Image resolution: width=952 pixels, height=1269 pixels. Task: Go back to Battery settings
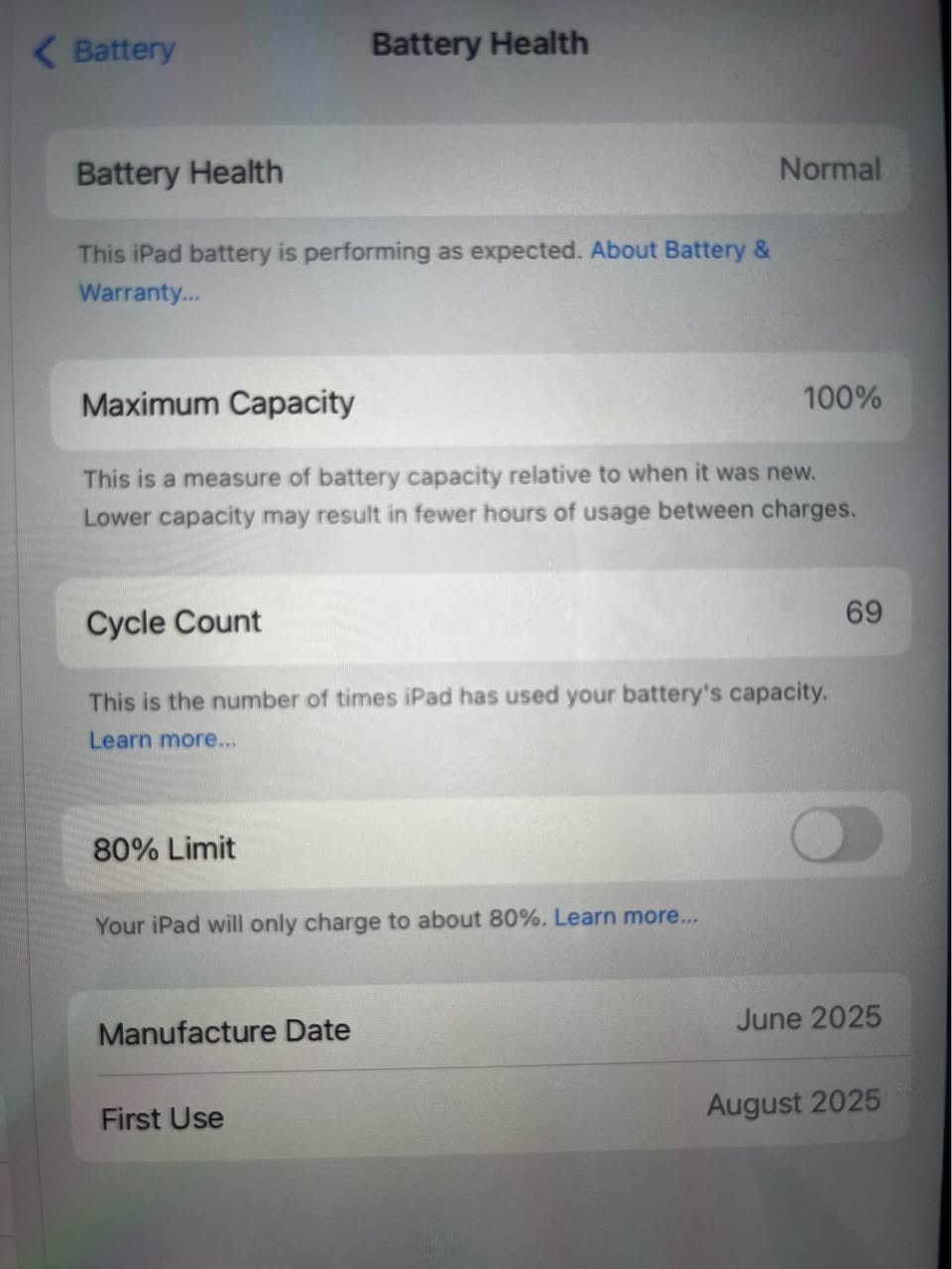point(105,51)
